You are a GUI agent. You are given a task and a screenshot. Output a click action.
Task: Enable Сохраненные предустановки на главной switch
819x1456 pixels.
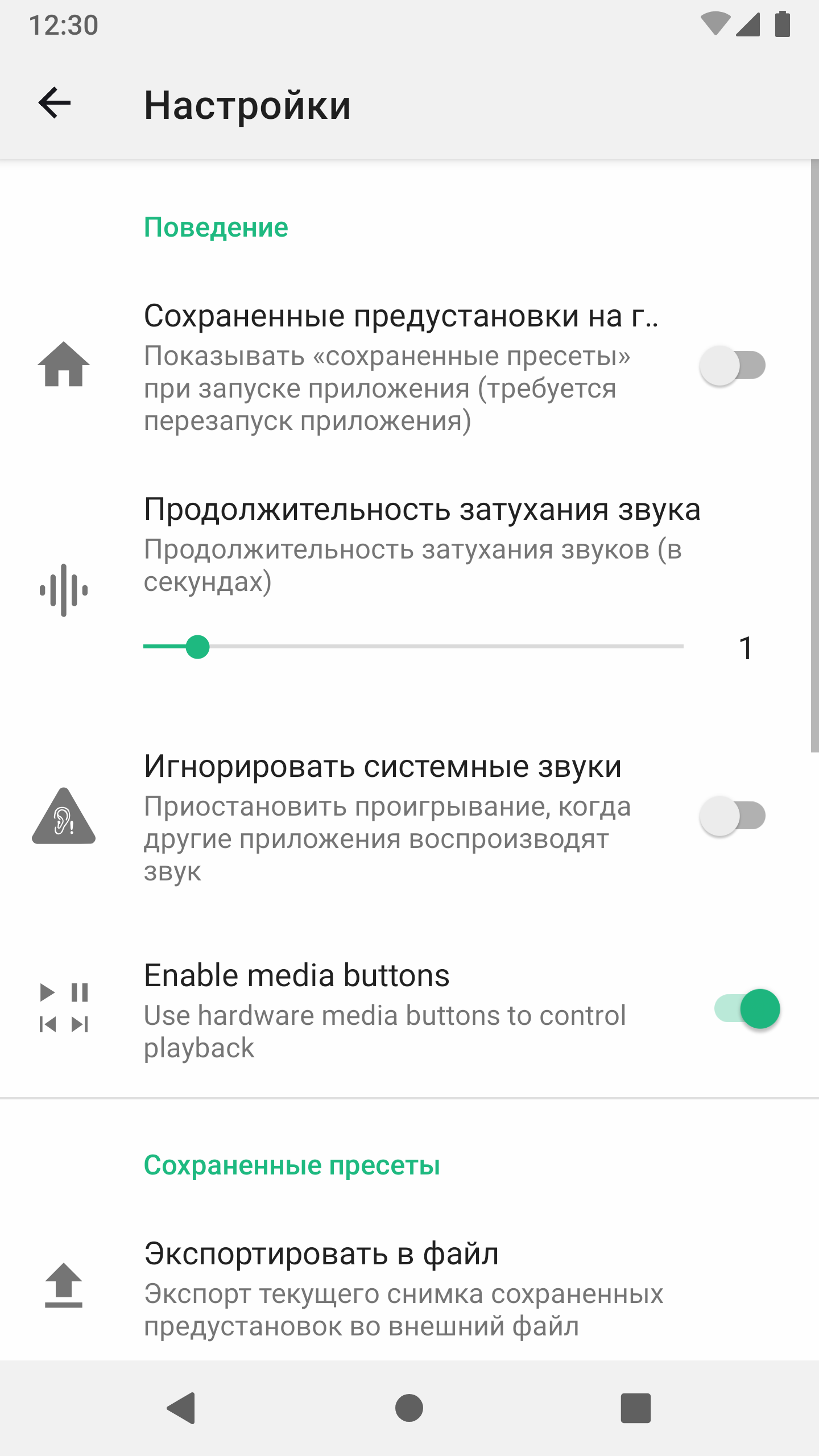733,366
